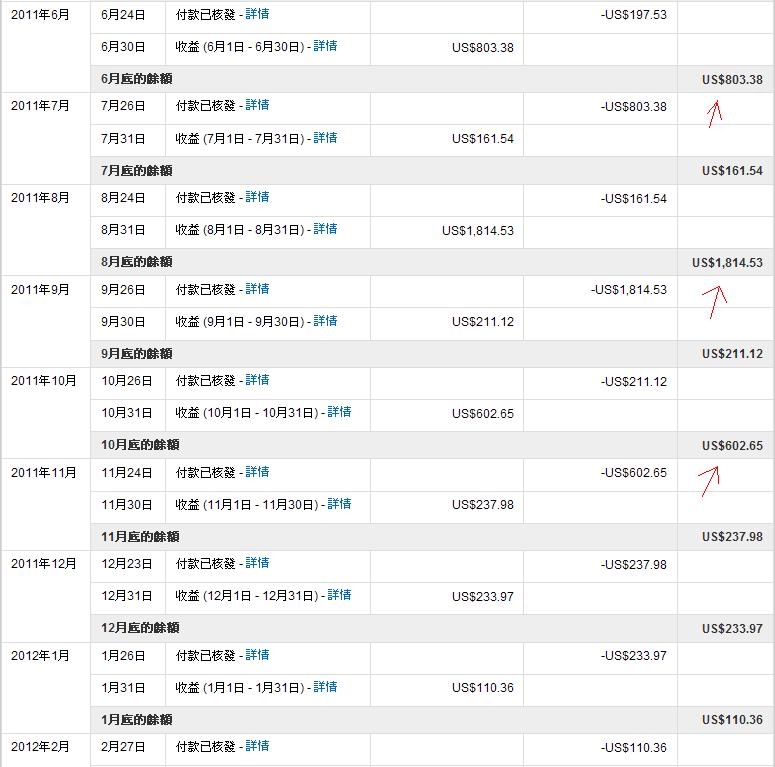
Task: View 詳情 for earnings 1月1日 - 1月31日
Action: pos(325,688)
